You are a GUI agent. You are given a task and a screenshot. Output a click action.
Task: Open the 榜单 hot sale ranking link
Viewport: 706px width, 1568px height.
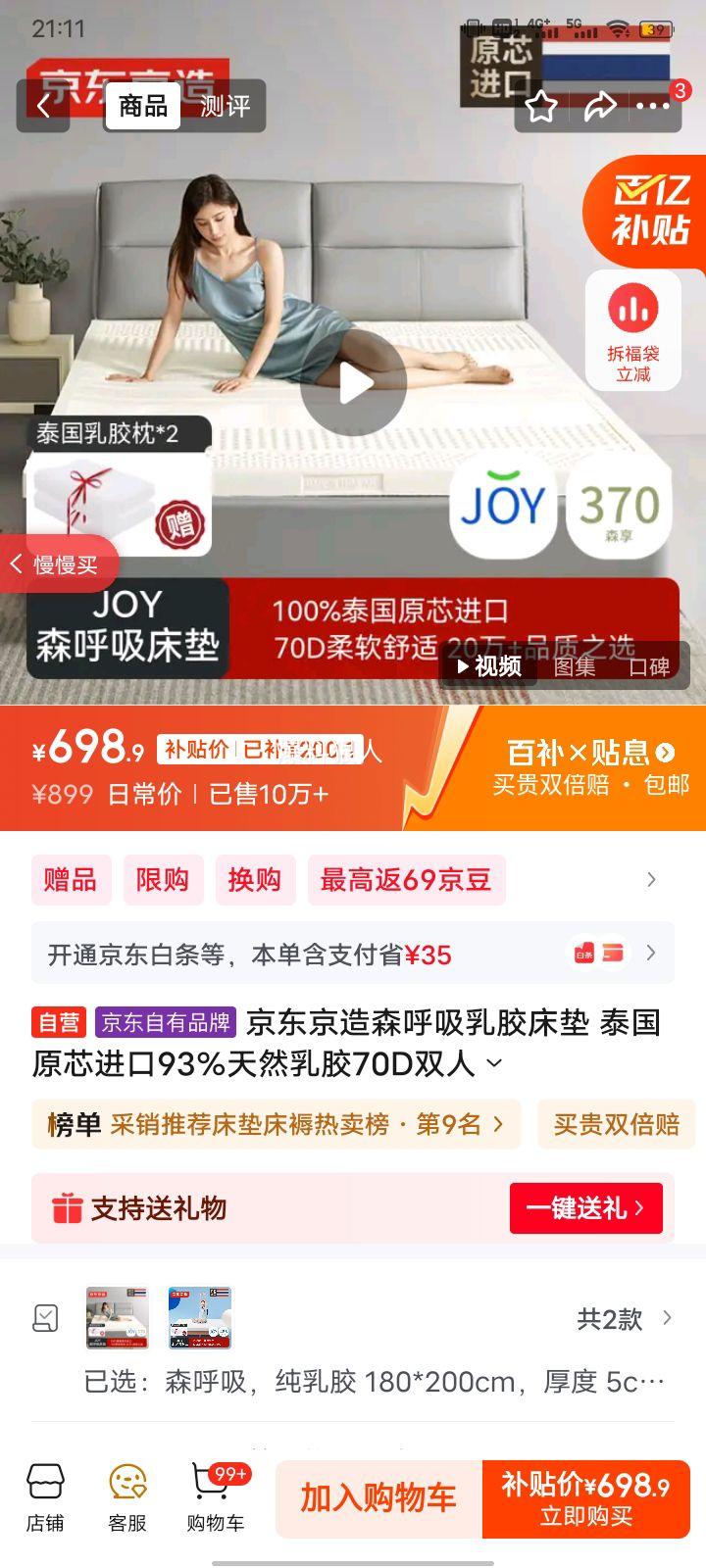277,1124
